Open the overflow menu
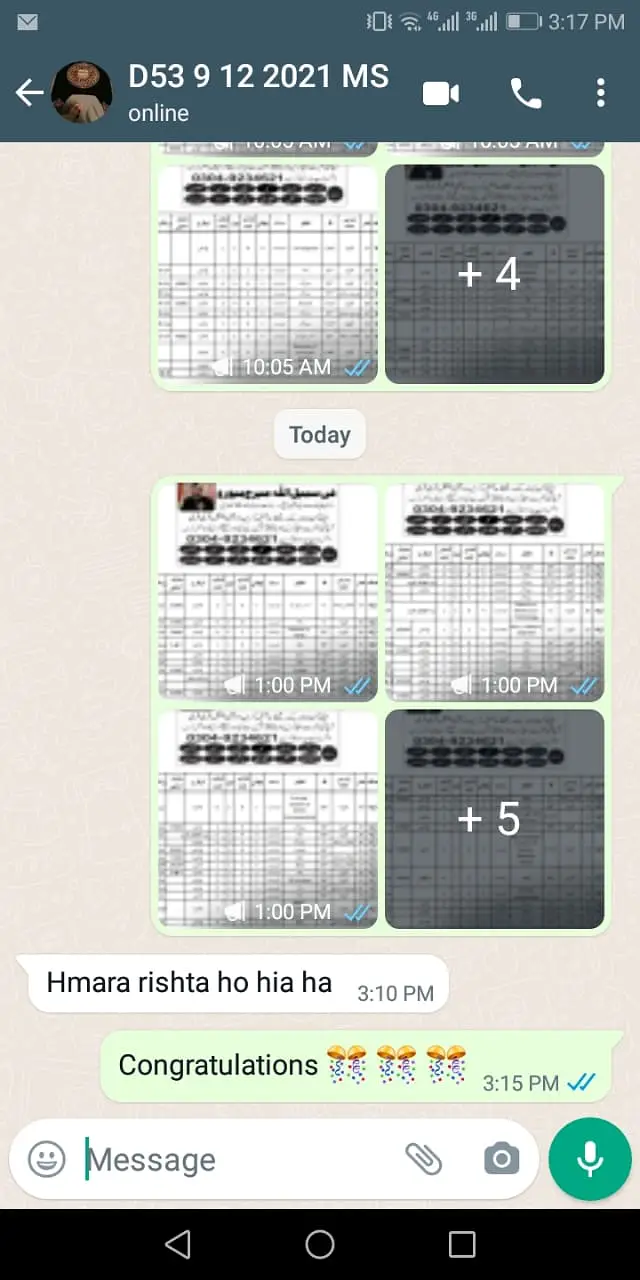The width and height of the screenshot is (640, 1280). (600, 93)
